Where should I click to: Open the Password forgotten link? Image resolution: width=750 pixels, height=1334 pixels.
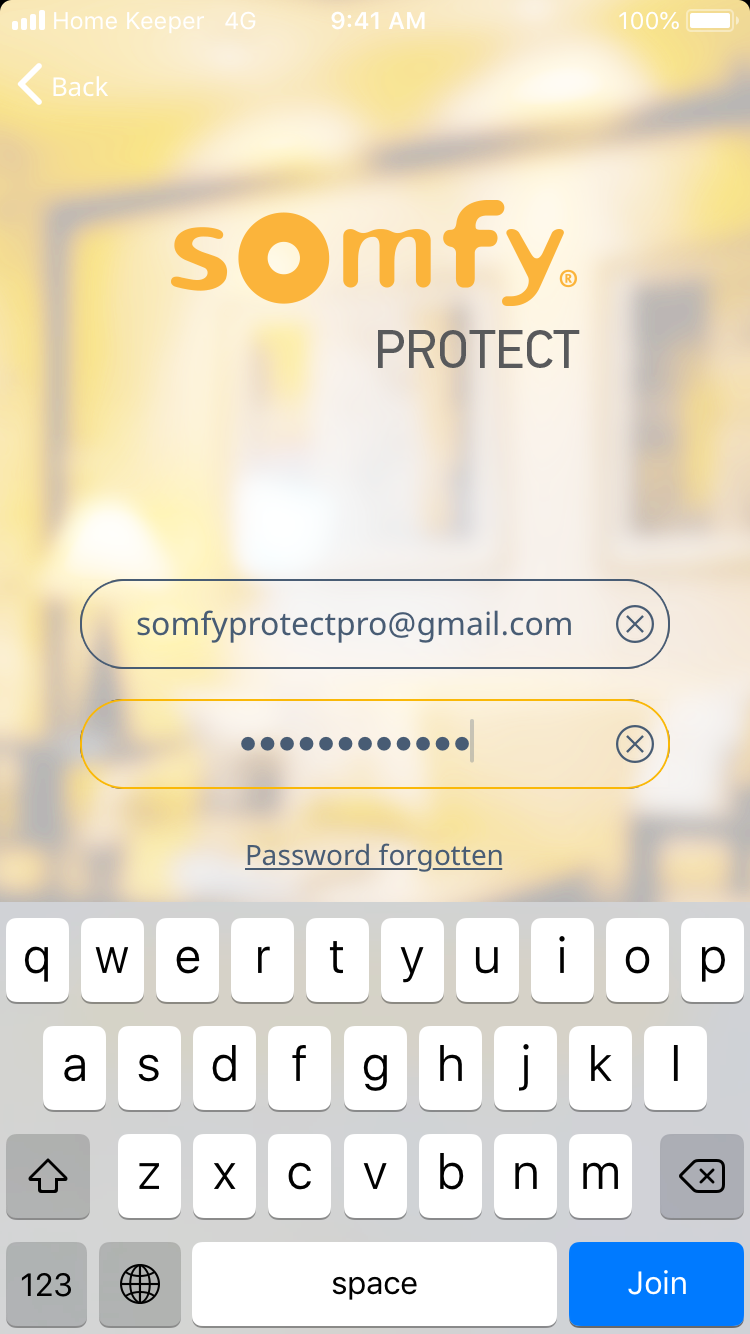pos(374,856)
